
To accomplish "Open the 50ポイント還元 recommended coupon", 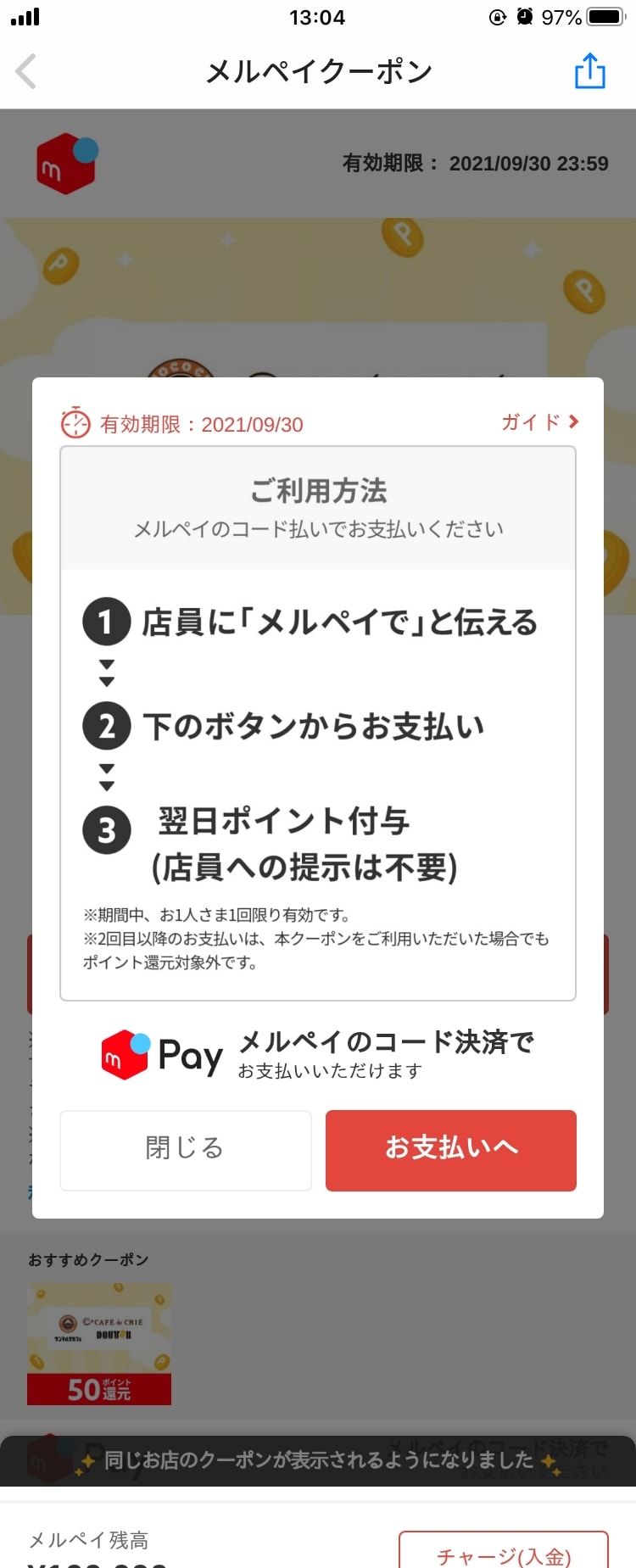I will [99, 1343].
